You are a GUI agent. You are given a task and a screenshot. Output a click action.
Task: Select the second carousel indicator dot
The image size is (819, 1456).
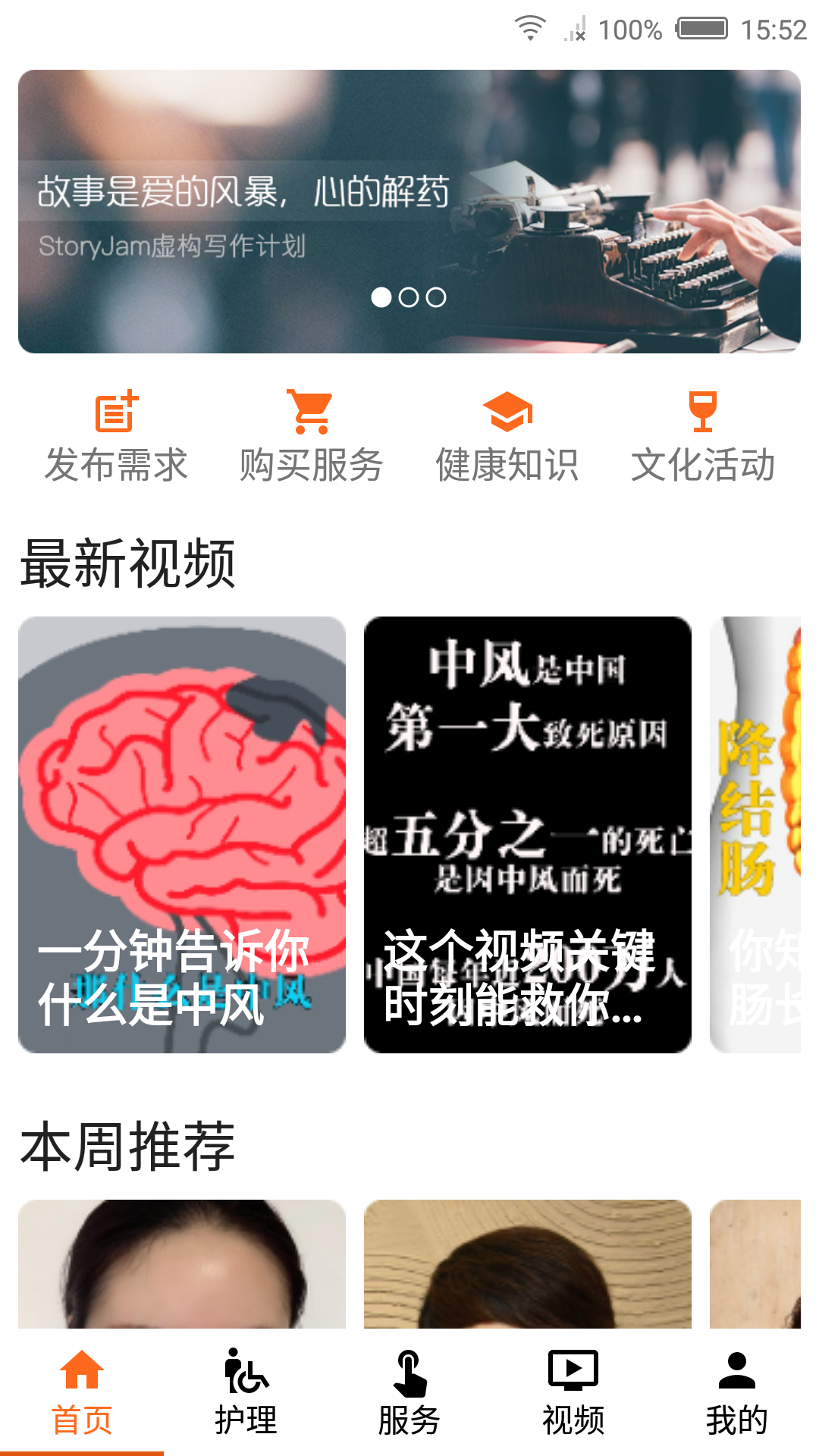click(x=409, y=299)
